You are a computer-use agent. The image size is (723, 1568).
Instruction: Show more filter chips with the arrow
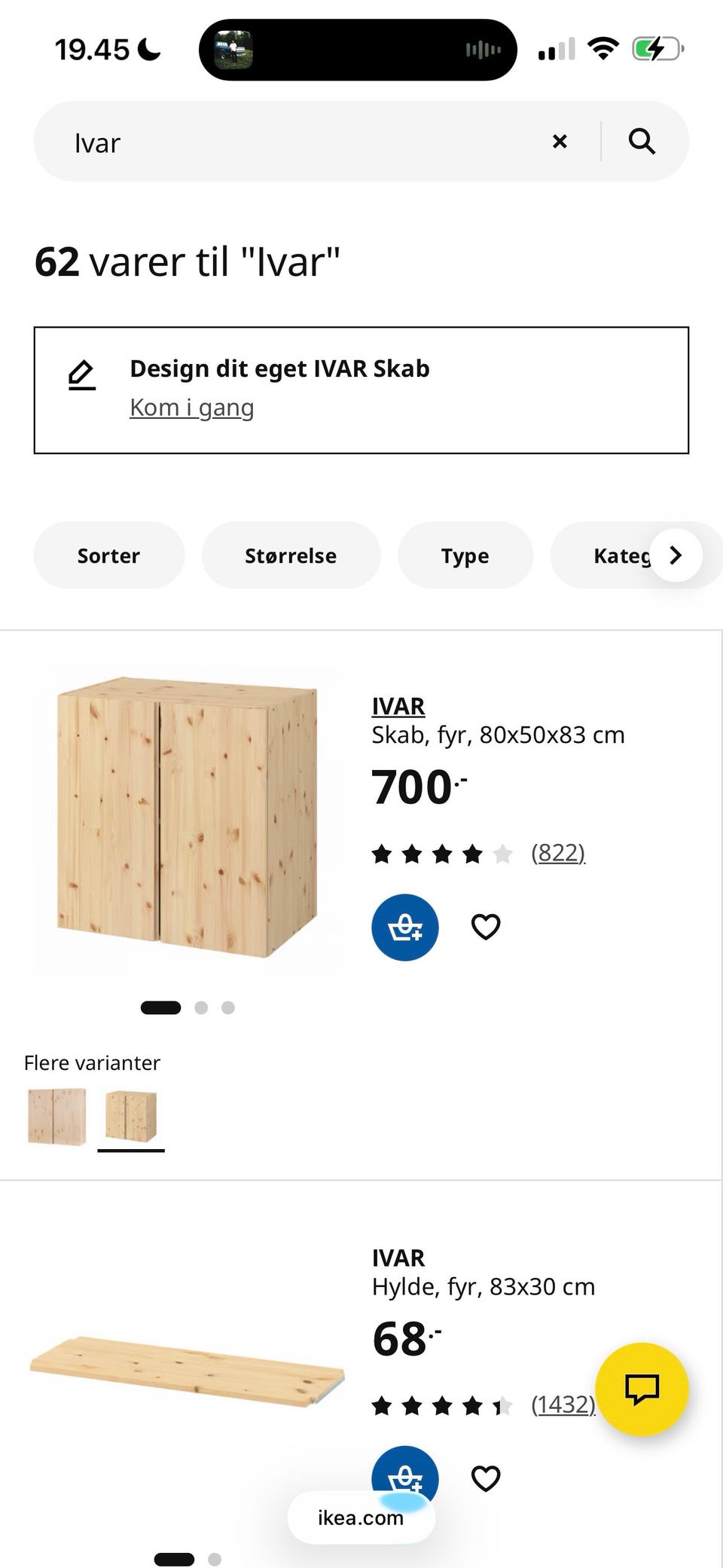coord(676,555)
